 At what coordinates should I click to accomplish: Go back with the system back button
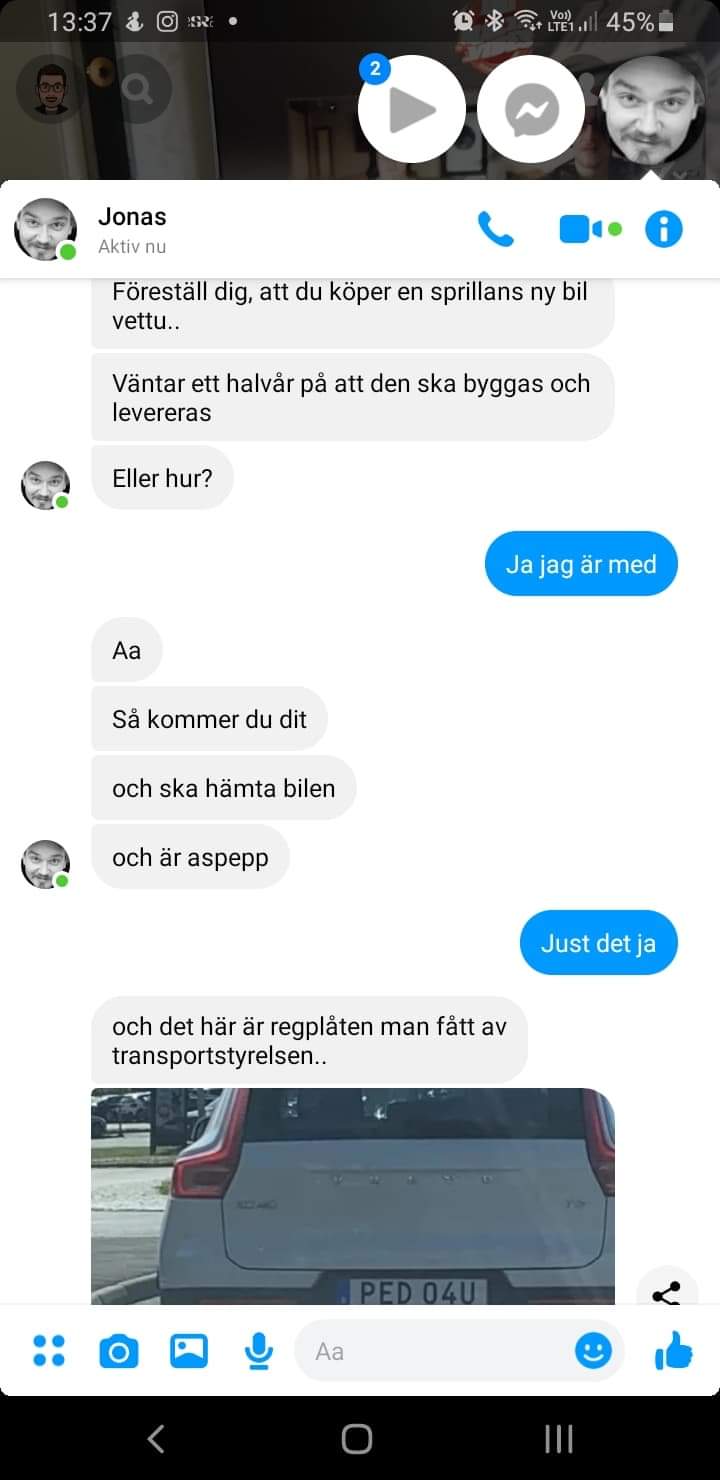coord(156,1439)
